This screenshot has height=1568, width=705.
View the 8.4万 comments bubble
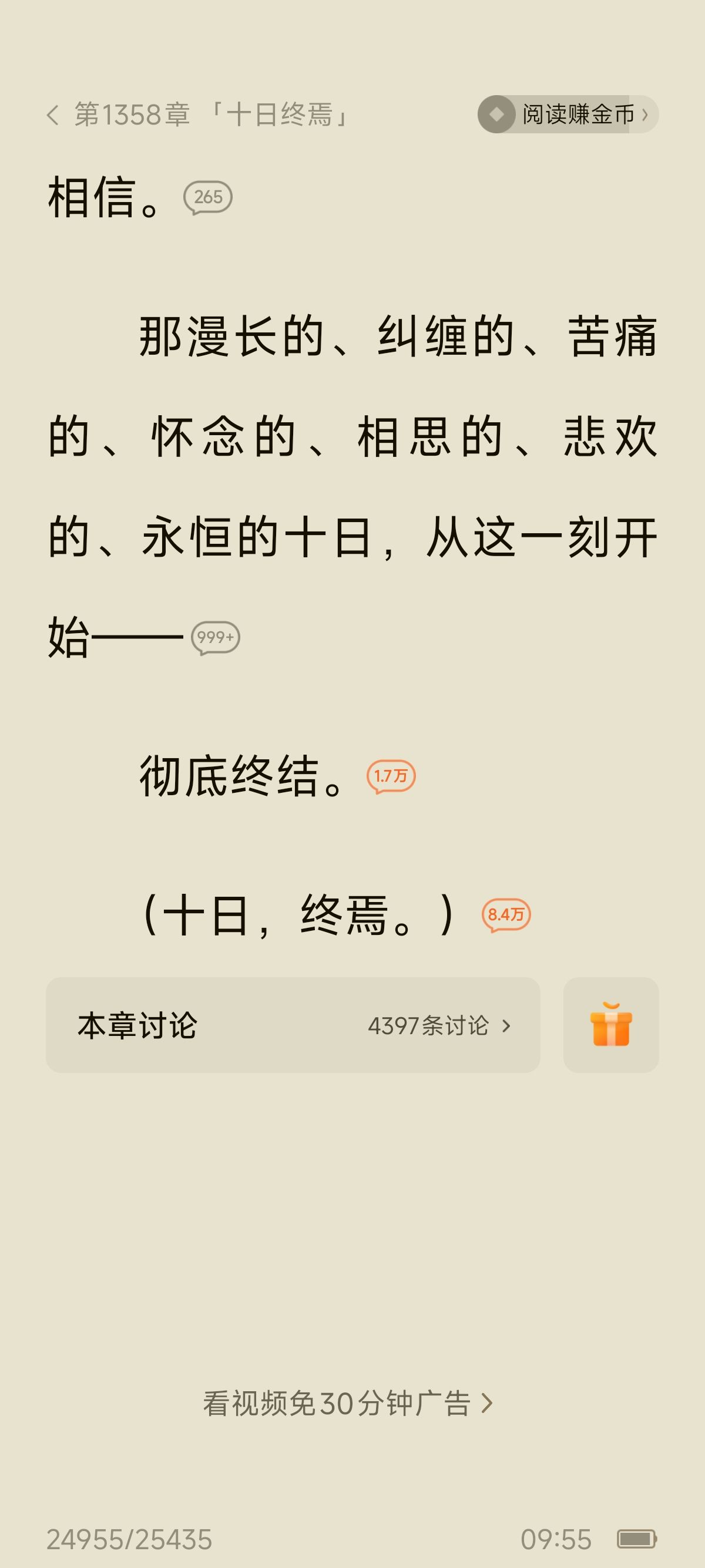tap(506, 915)
